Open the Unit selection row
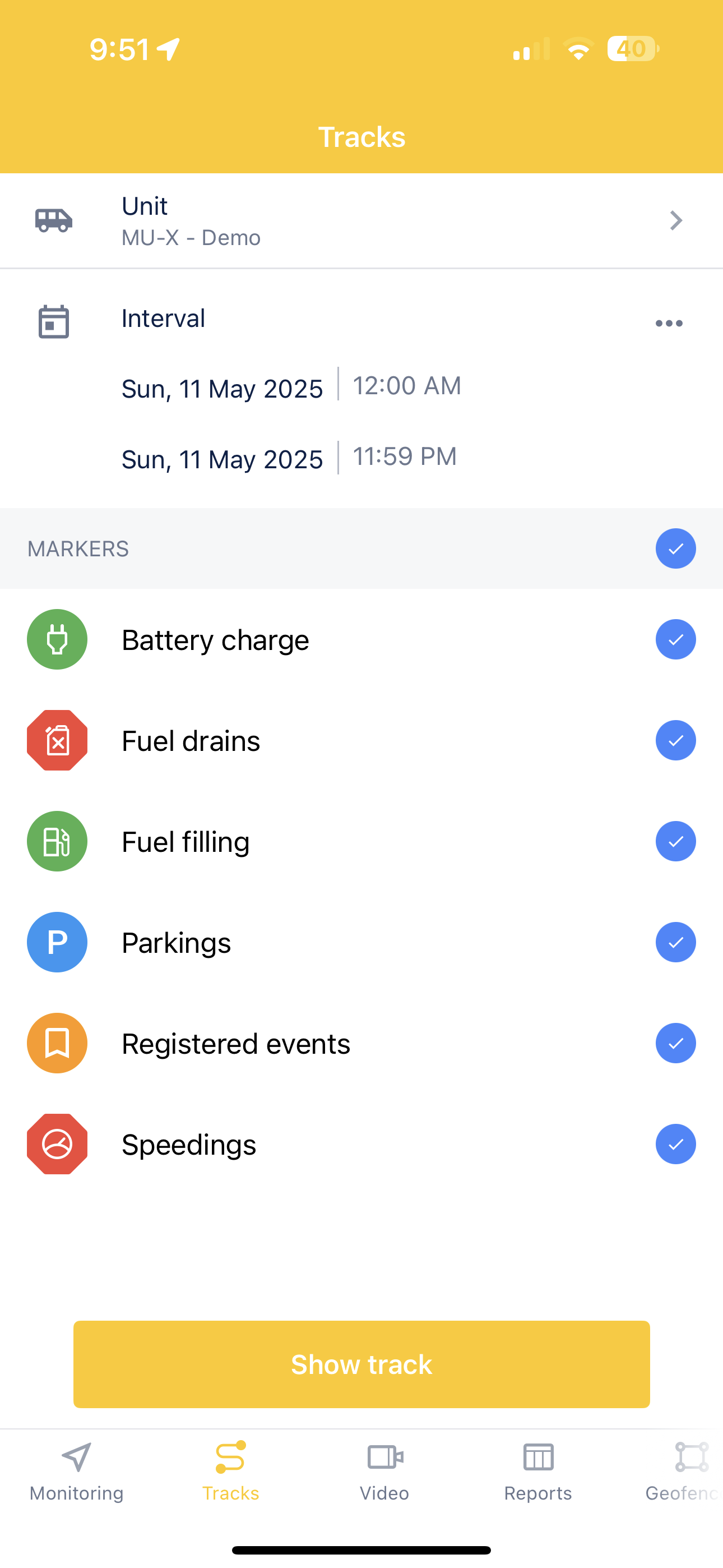Viewport: 723px width, 1568px height. (361, 220)
